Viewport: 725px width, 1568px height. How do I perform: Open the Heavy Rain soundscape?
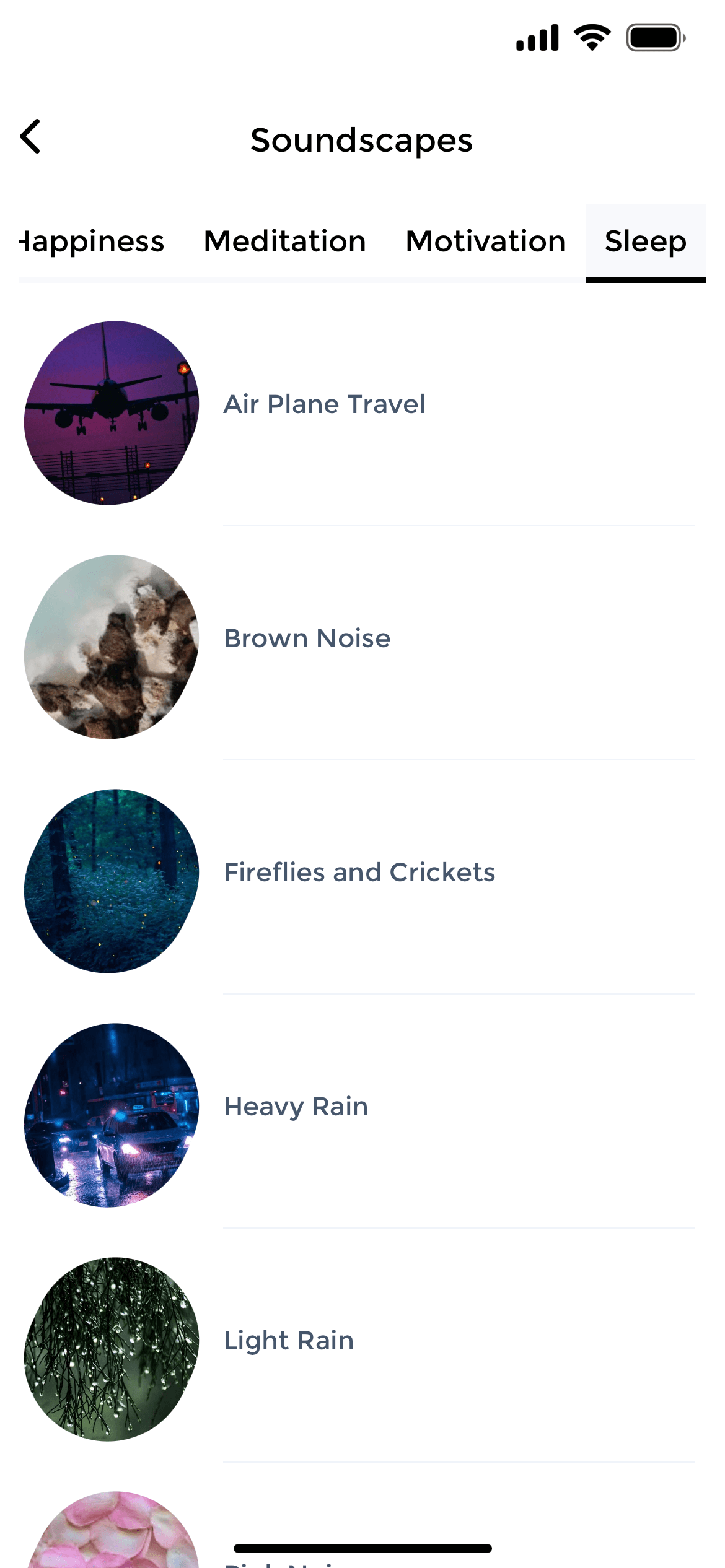(296, 1106)
